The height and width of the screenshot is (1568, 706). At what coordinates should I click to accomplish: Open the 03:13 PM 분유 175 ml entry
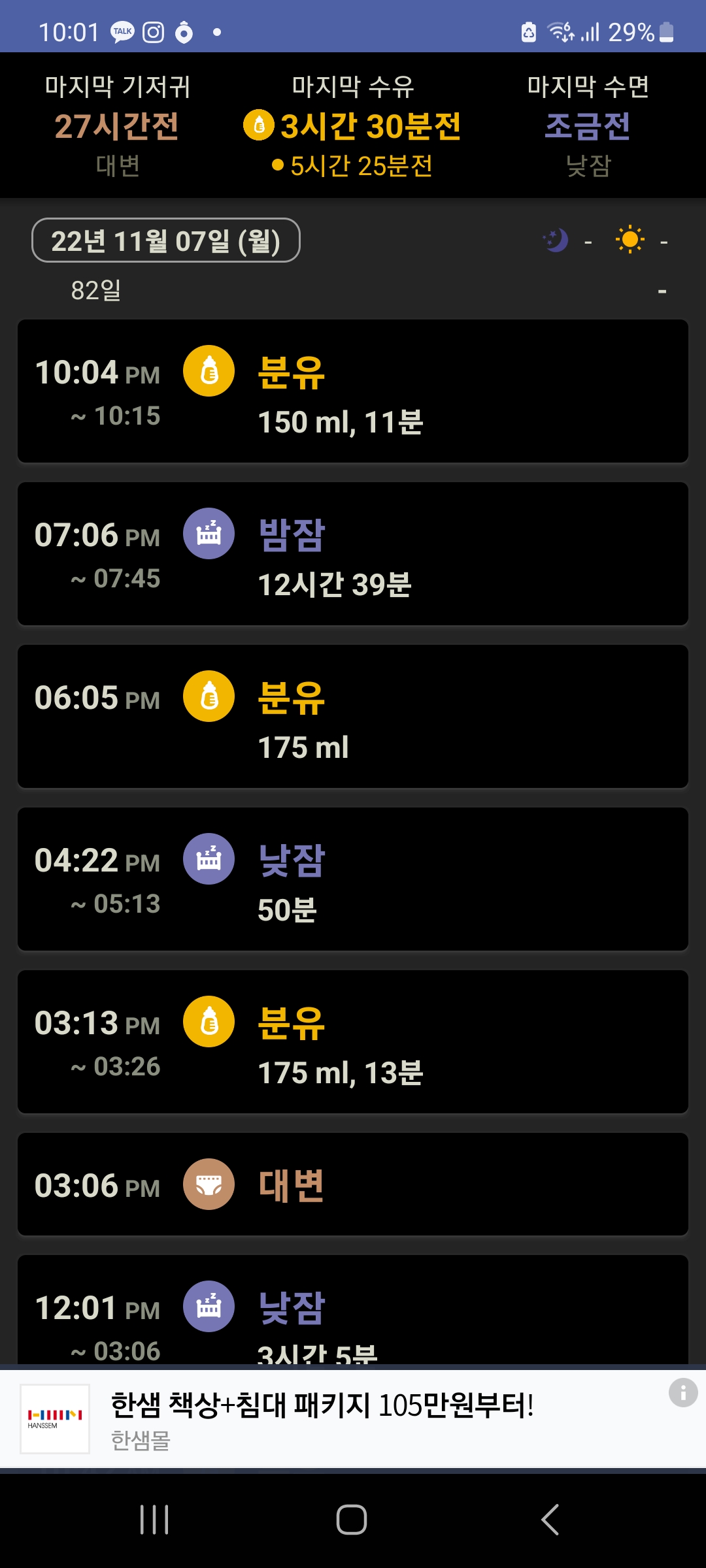(353, 1042)
